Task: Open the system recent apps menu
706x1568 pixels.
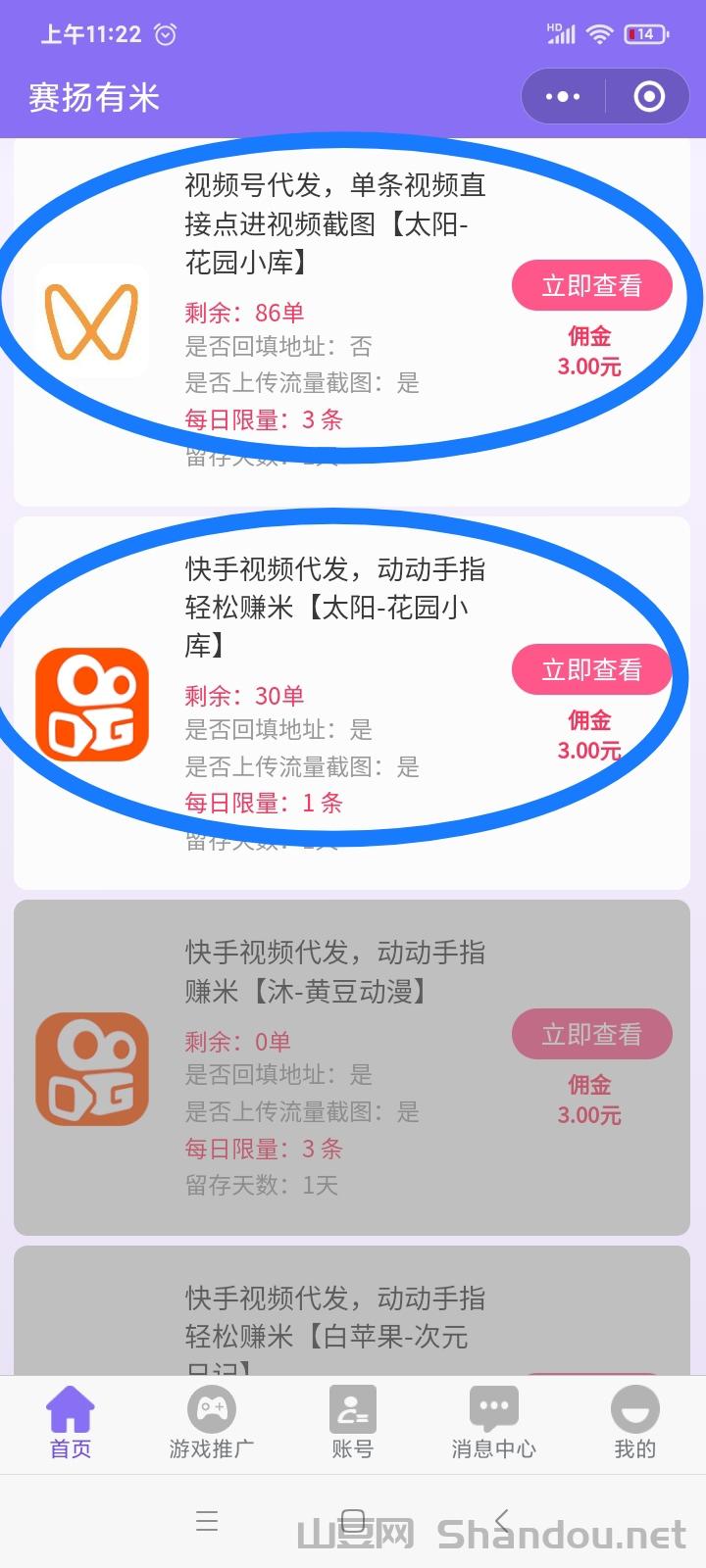Action: tap(207, 1521)
